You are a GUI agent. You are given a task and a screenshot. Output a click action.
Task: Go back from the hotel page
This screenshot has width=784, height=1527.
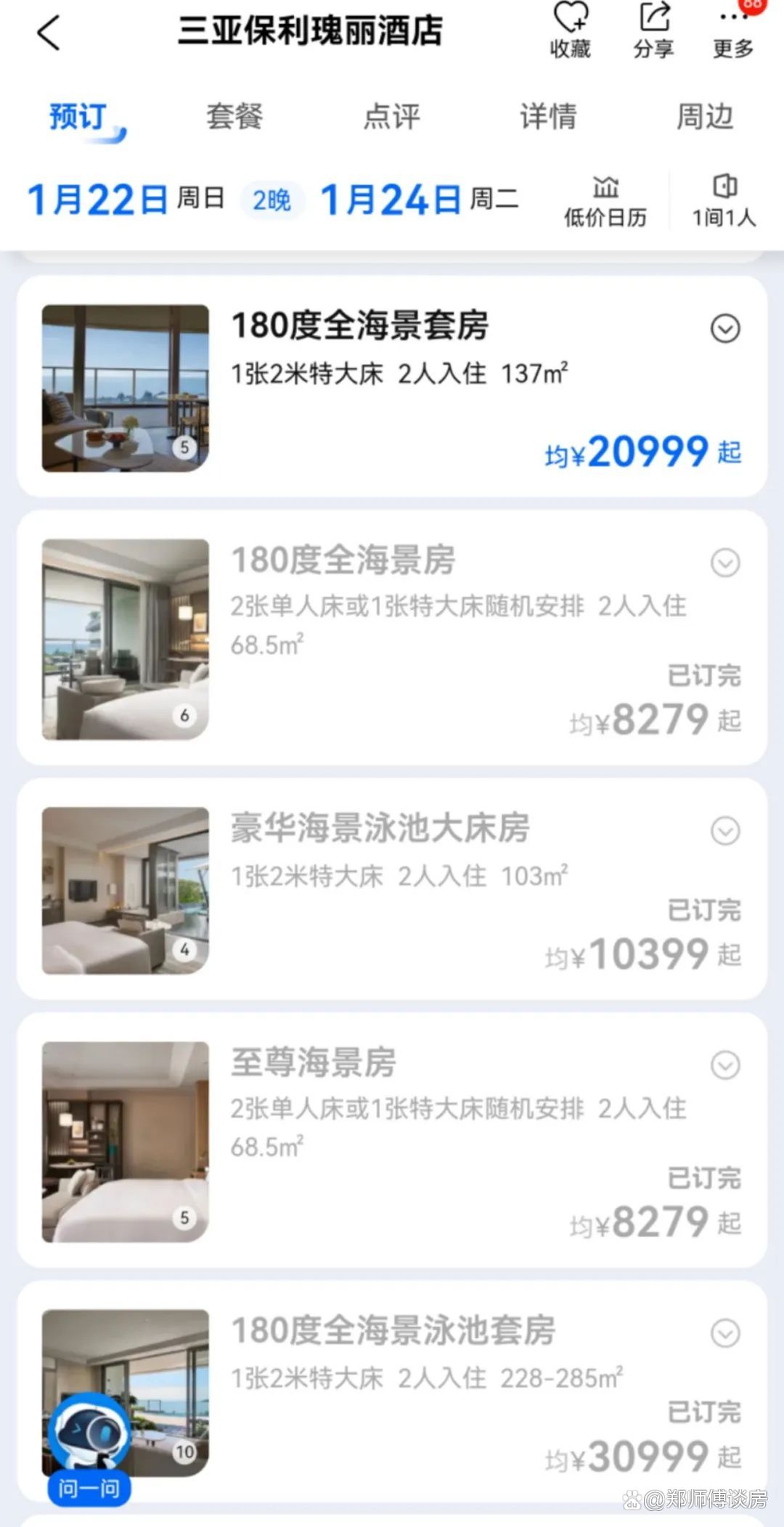click(49, 33)
